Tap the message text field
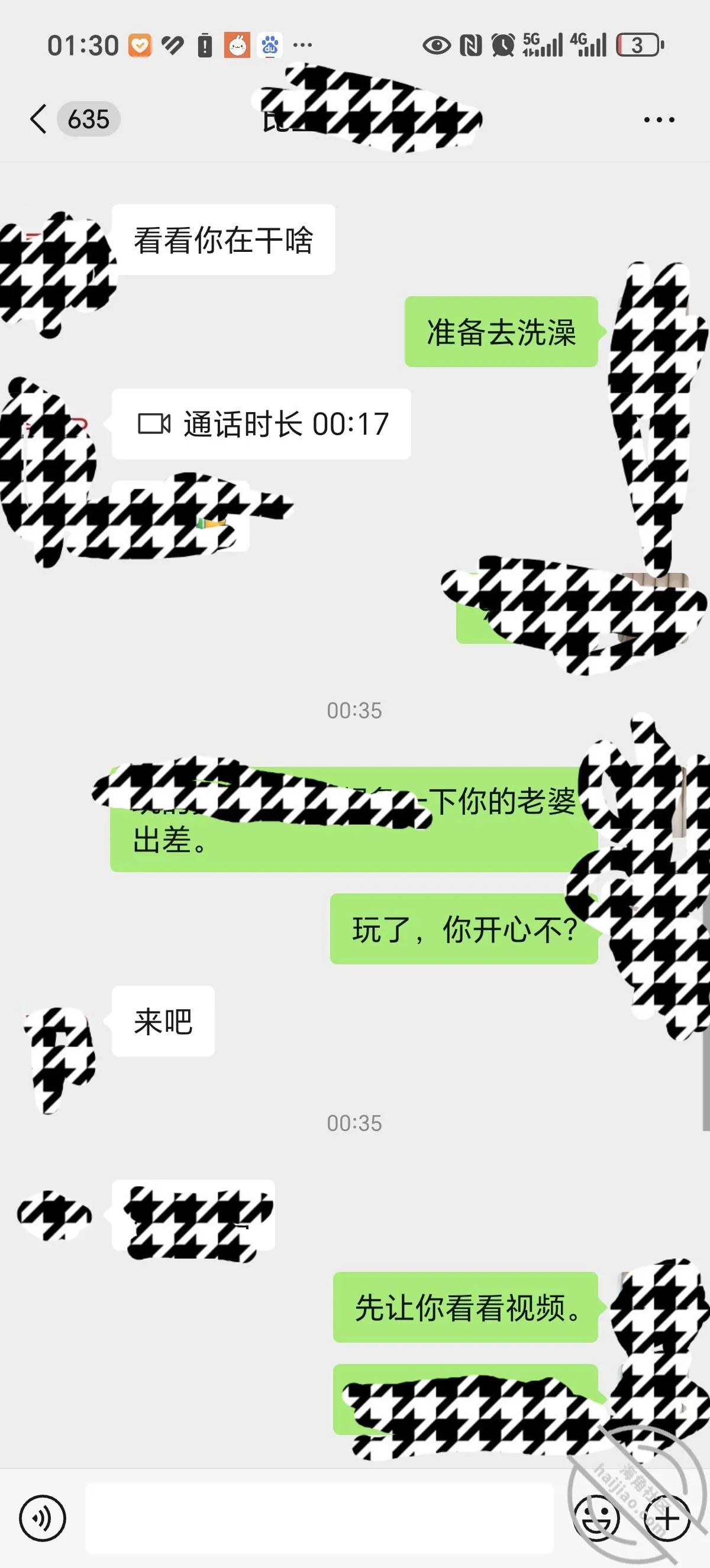The width and height of the screenshot is (710, 1568). click(319, 1518)
